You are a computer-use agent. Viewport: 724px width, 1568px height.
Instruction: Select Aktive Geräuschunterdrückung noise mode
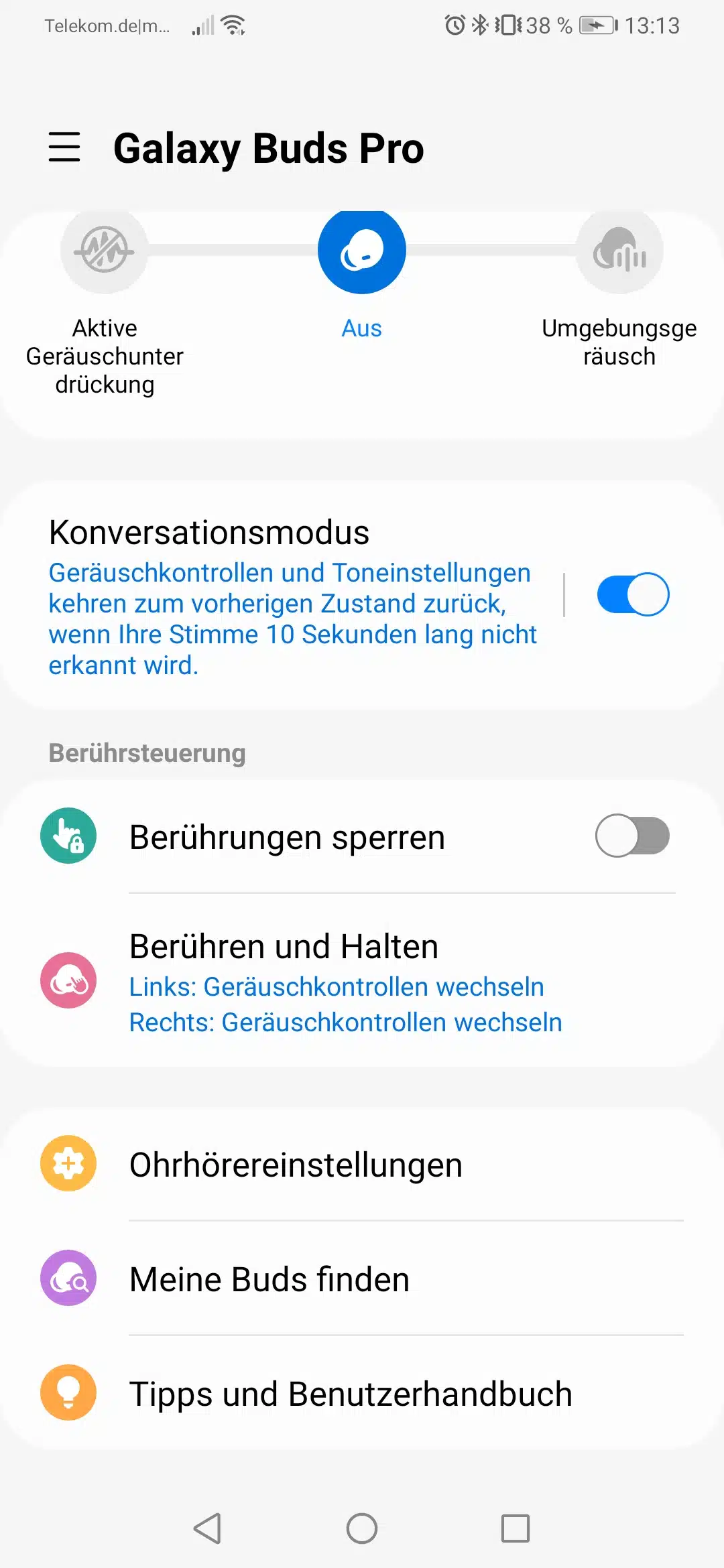(x=104, y=251)
